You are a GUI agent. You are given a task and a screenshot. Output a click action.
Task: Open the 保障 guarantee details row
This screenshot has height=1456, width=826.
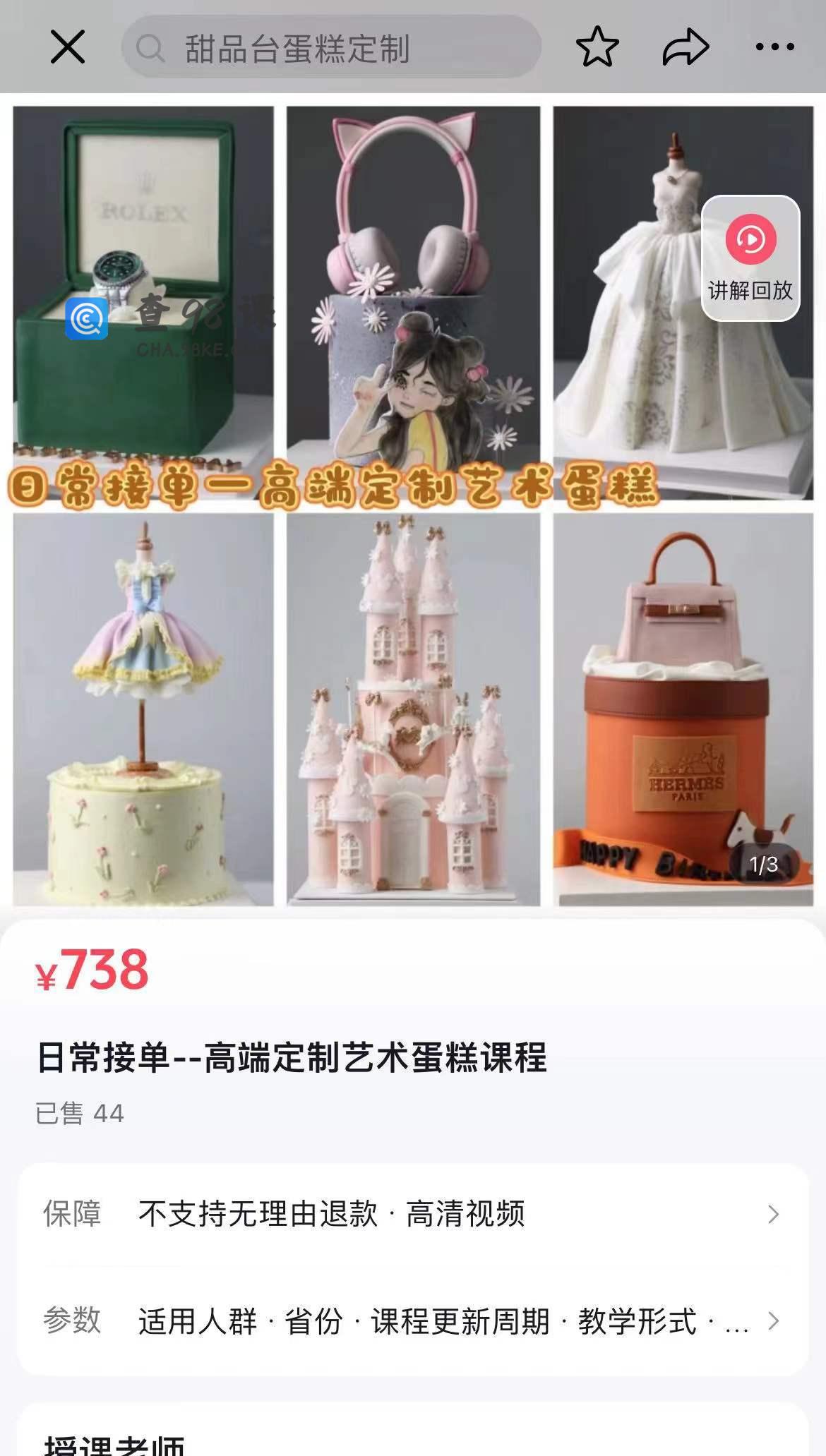point(413,1214)
